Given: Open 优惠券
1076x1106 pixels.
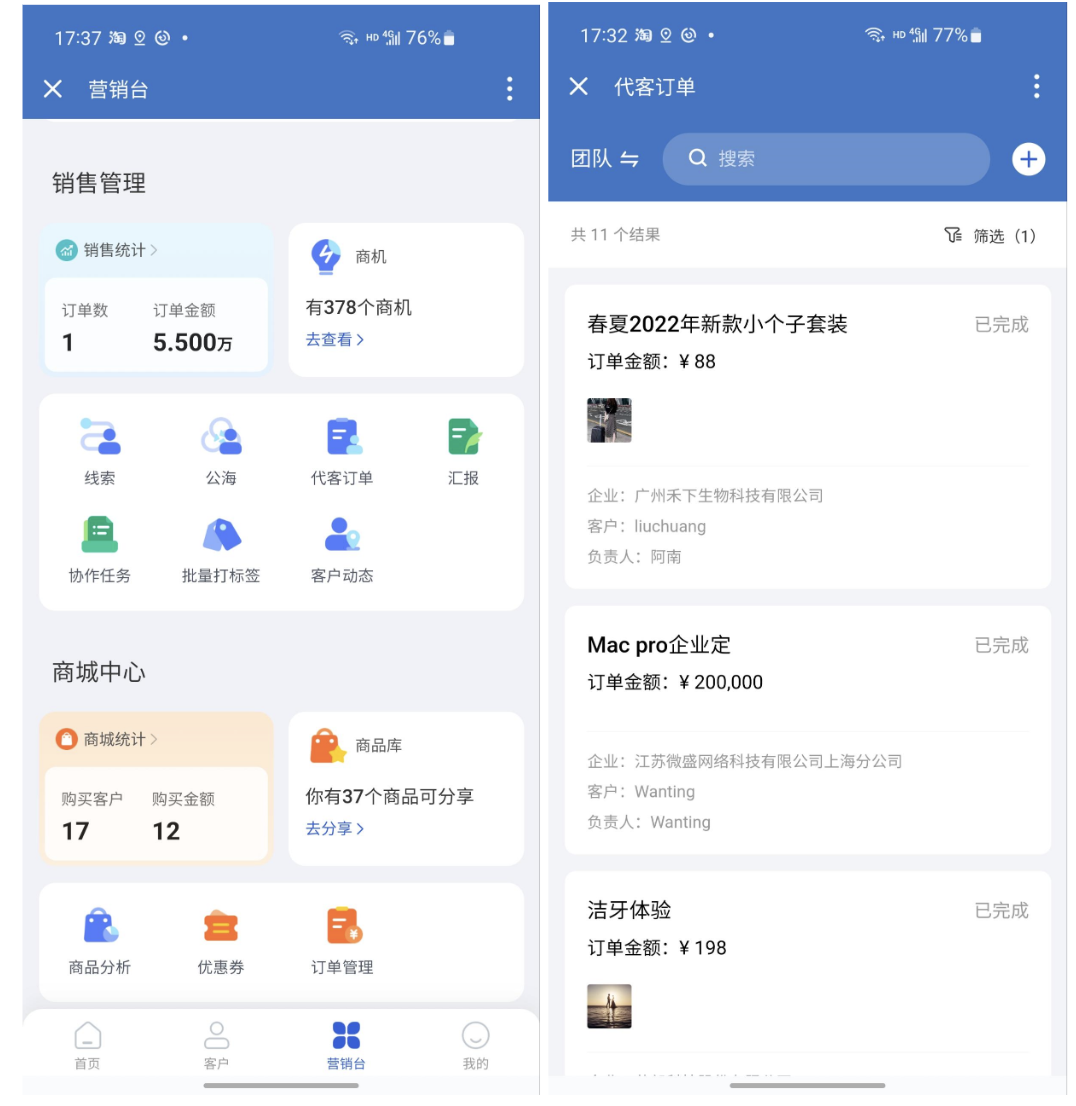Looking at the screenshot, I should point(221,940).
